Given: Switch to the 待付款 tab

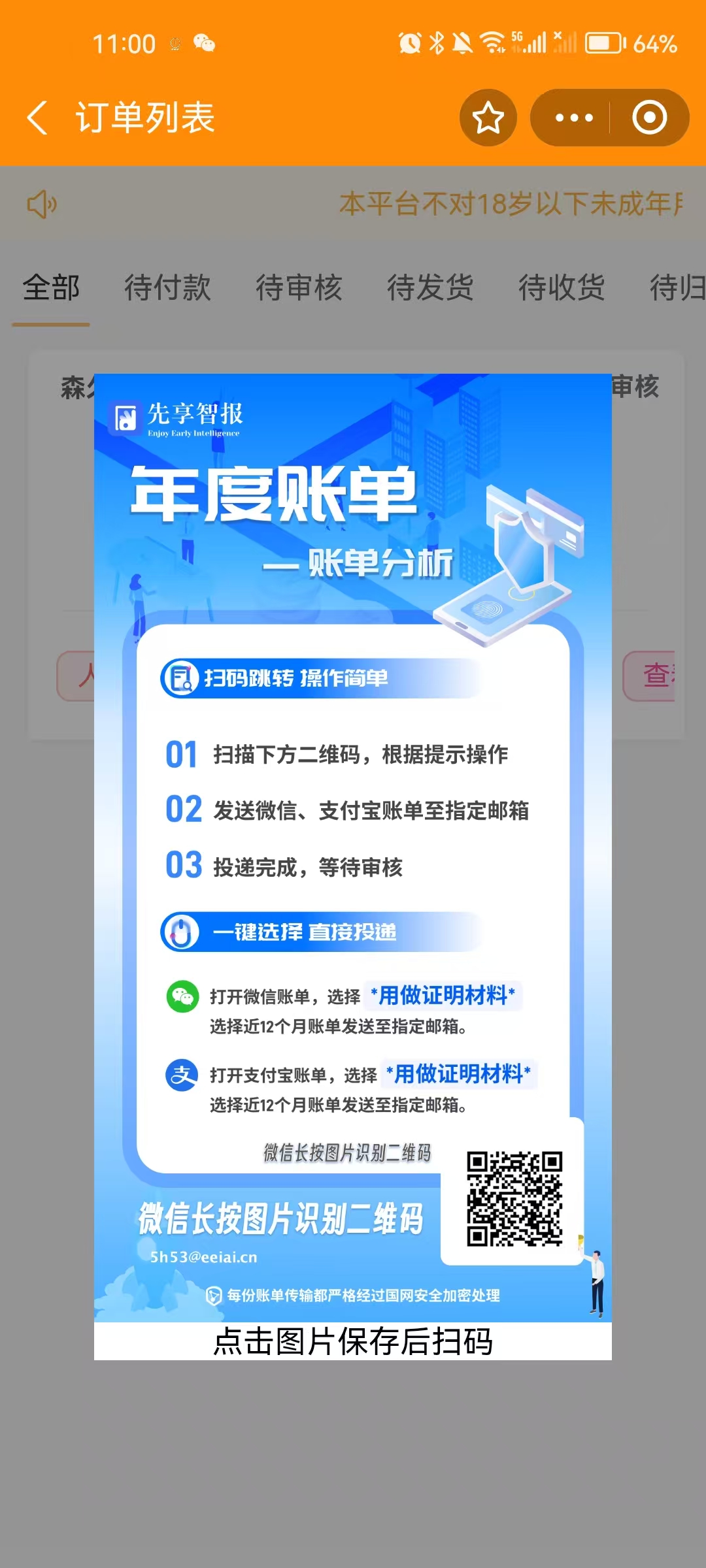Looking at the screenshot, I should [167, 288].
